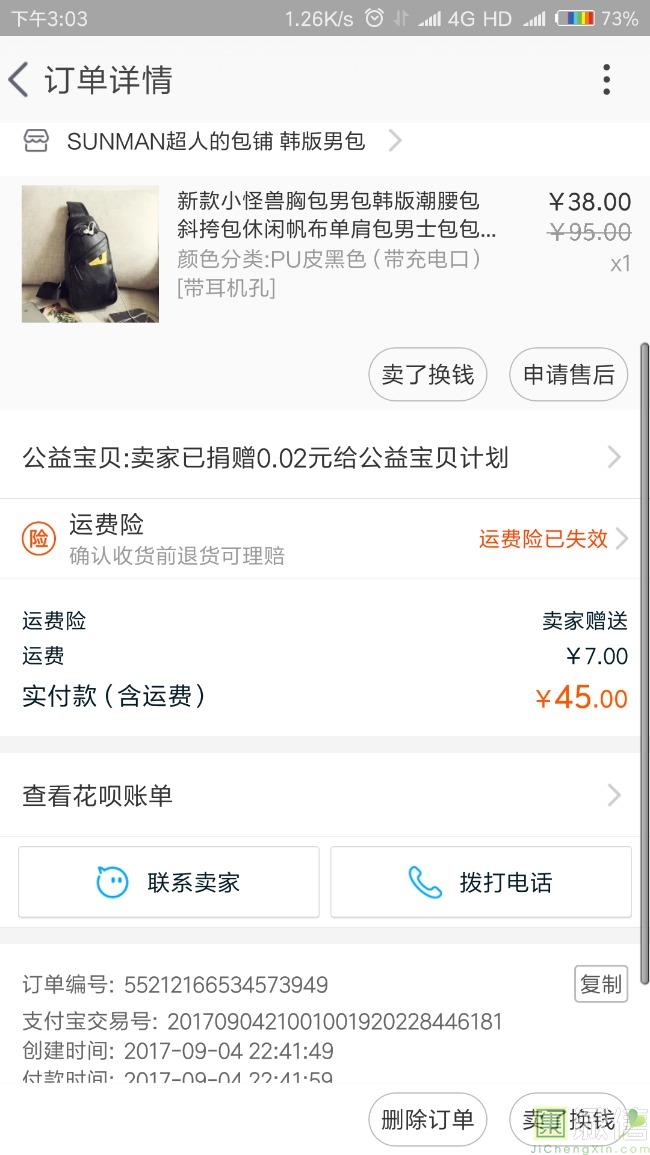Viewport: 650px width, 1155px height.
Task: Open the 运费险 shipping insurance row
Action: tap(320, 539)
